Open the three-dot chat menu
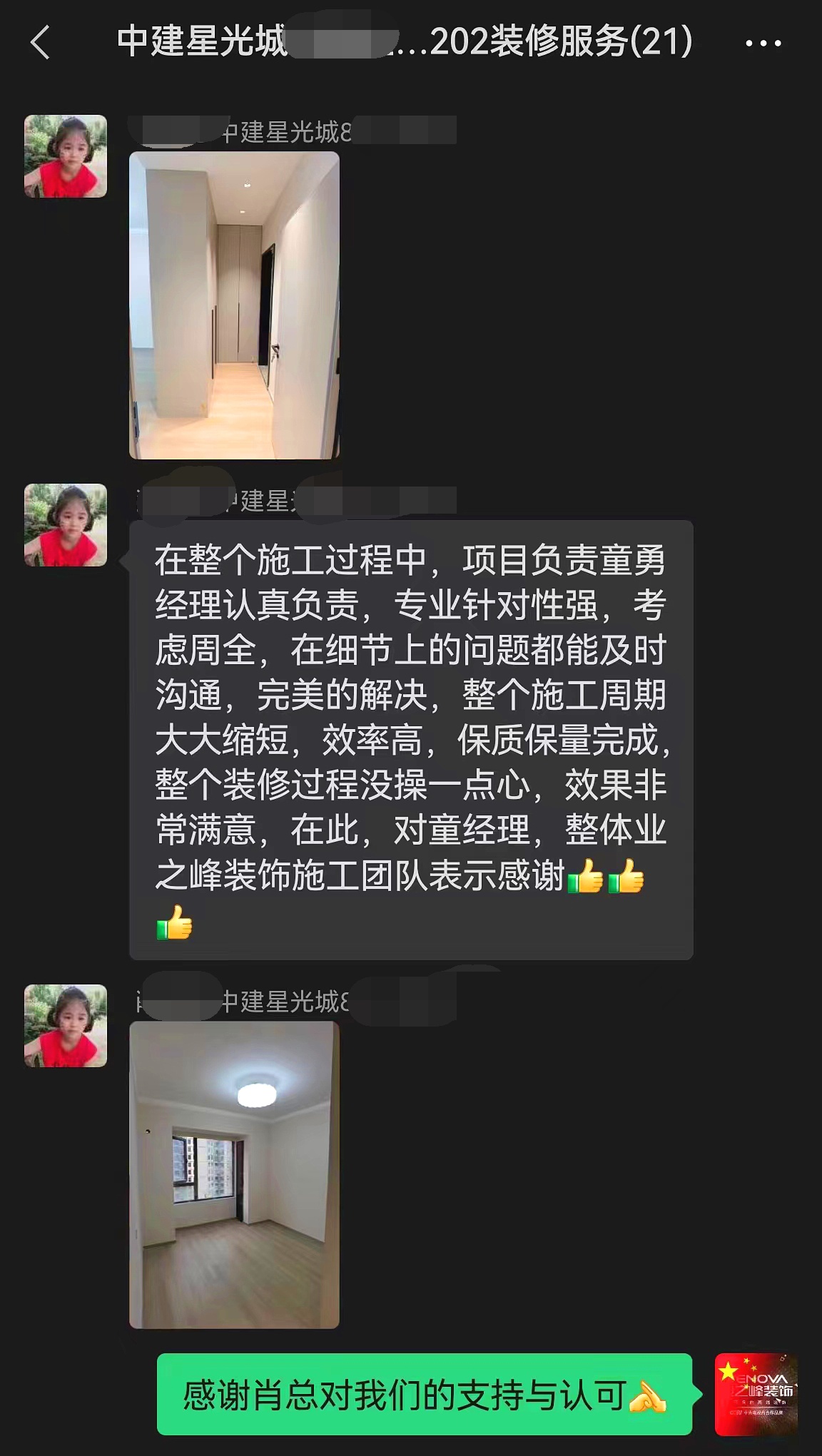Screen dimensions: 822x1456 (763, 44)
